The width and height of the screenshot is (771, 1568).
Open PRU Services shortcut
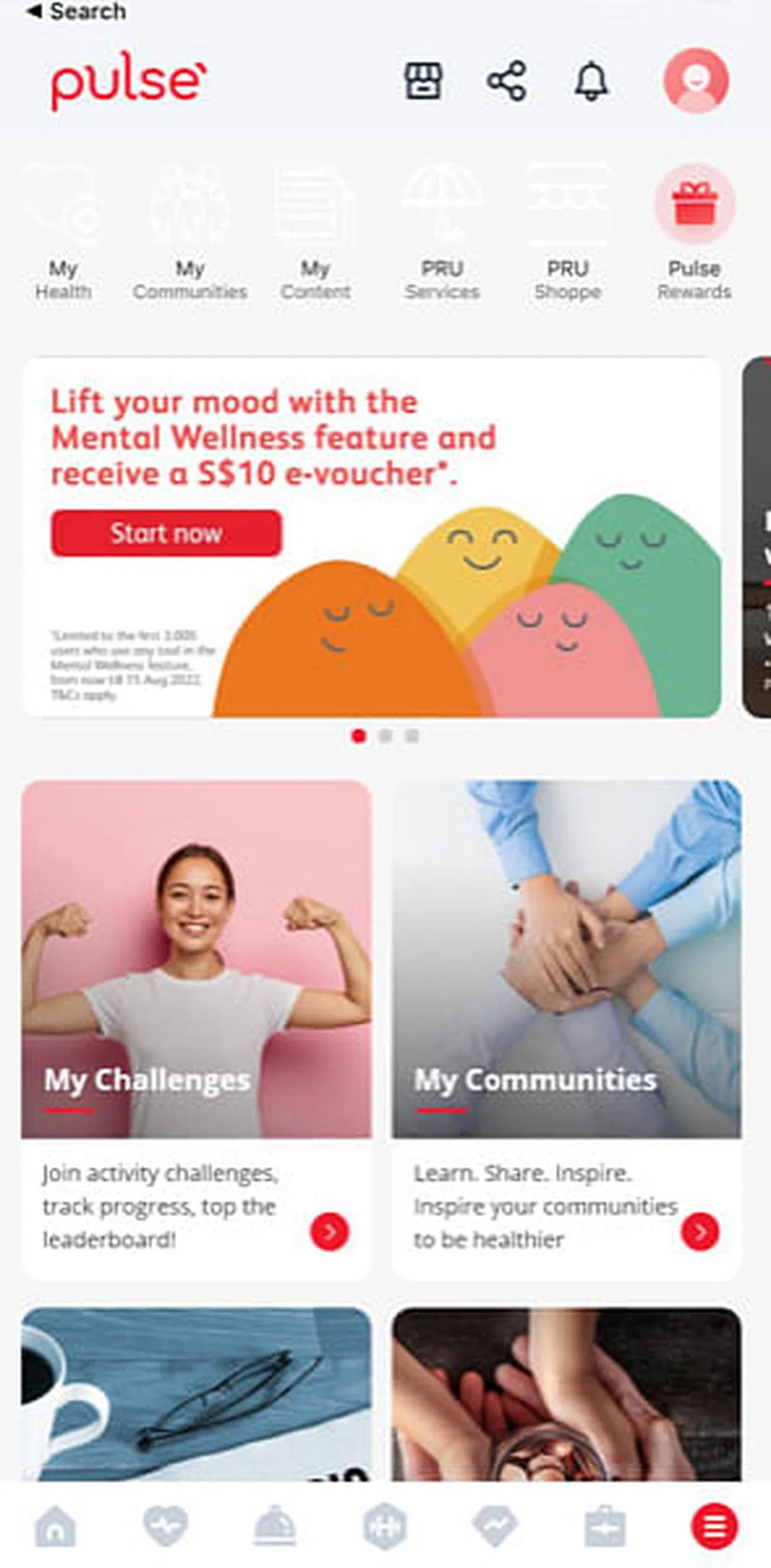click(442, 233)
